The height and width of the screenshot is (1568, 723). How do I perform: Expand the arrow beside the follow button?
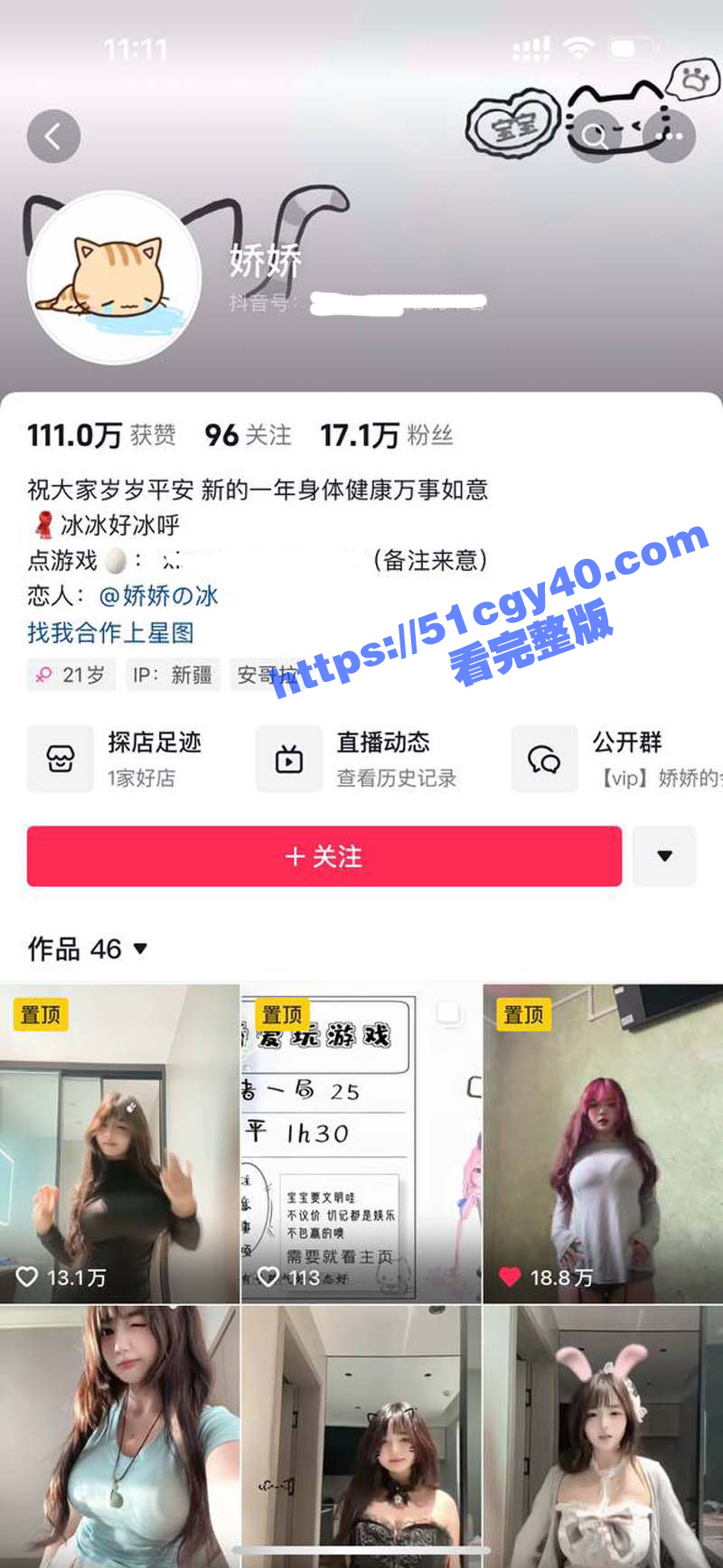pyautogui.click(x=664, y=856)
